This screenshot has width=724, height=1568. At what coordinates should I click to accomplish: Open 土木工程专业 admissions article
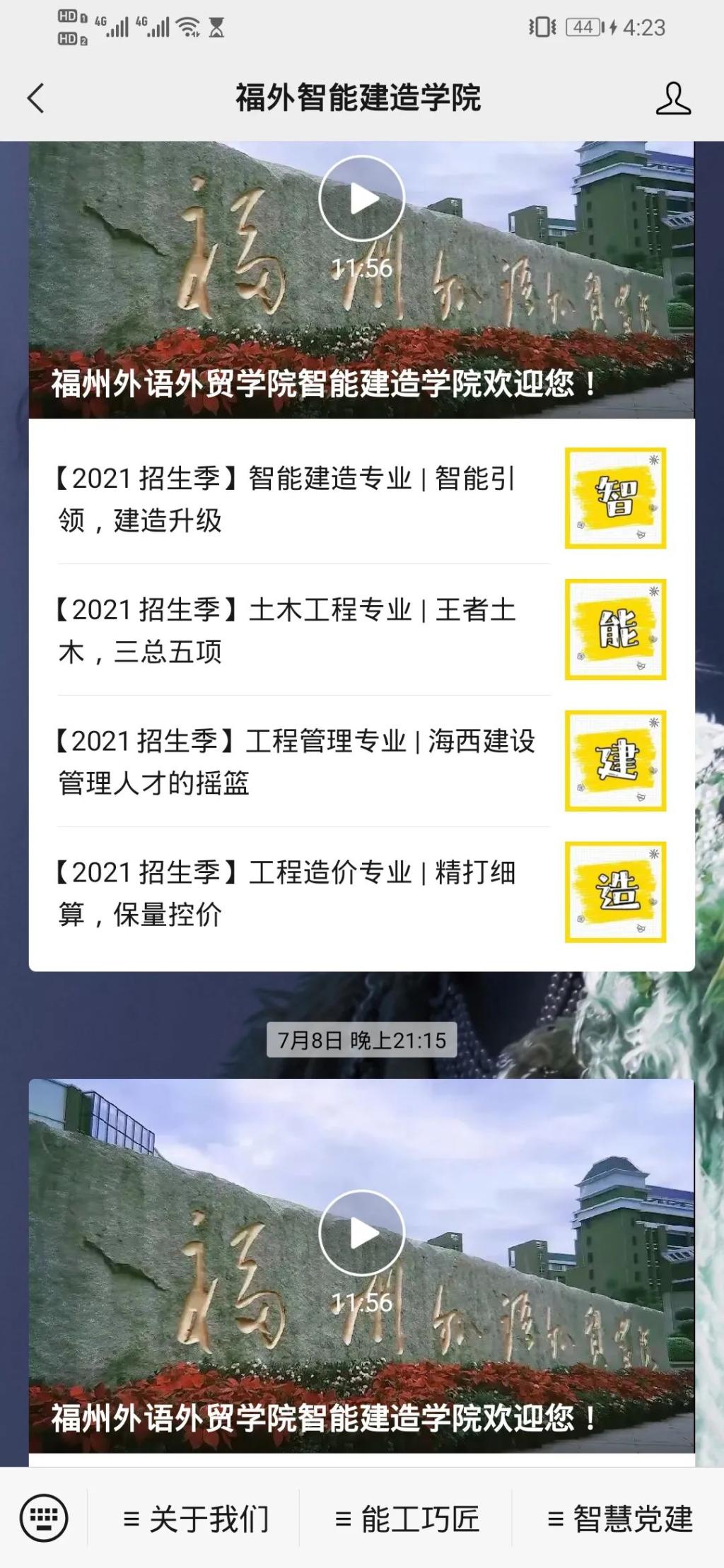297,631
